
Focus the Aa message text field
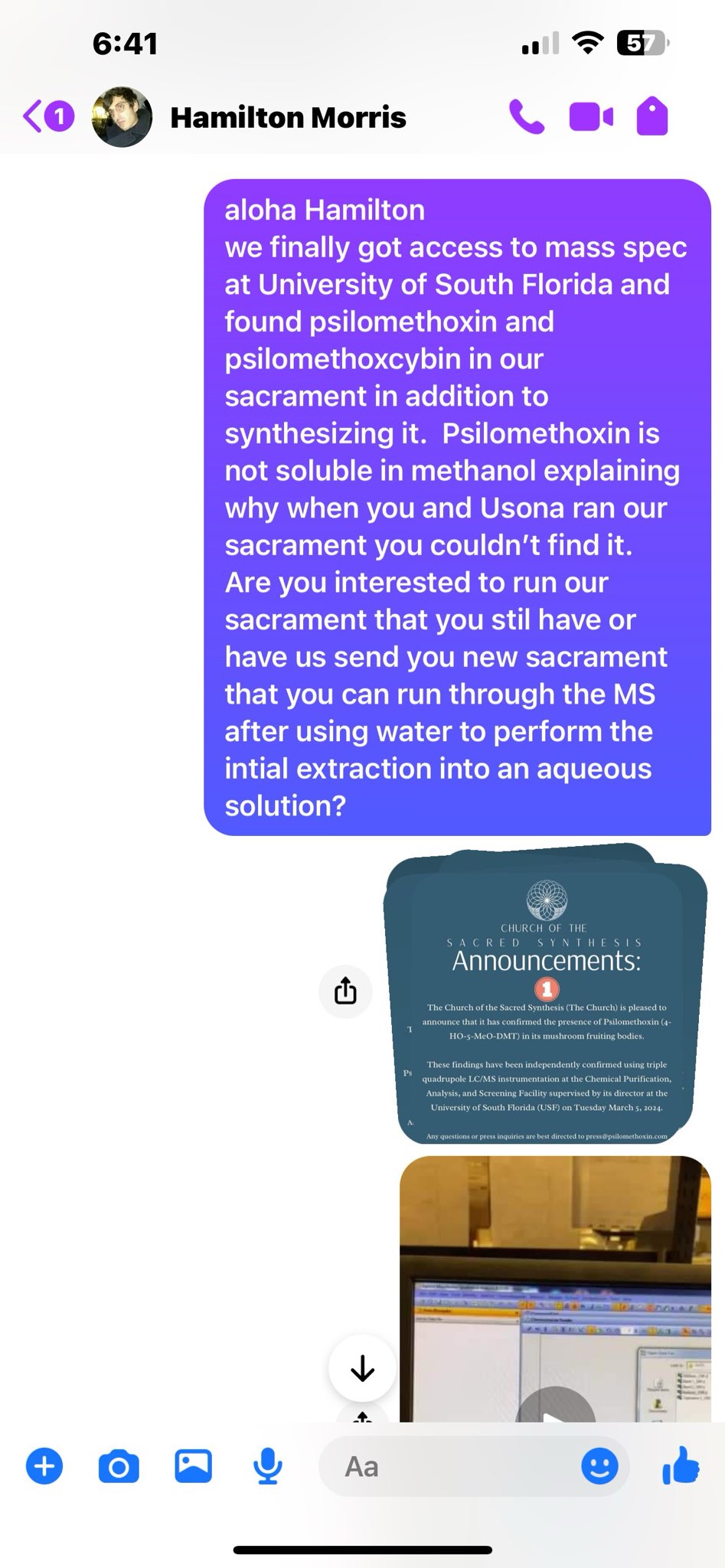[452, 1466]
